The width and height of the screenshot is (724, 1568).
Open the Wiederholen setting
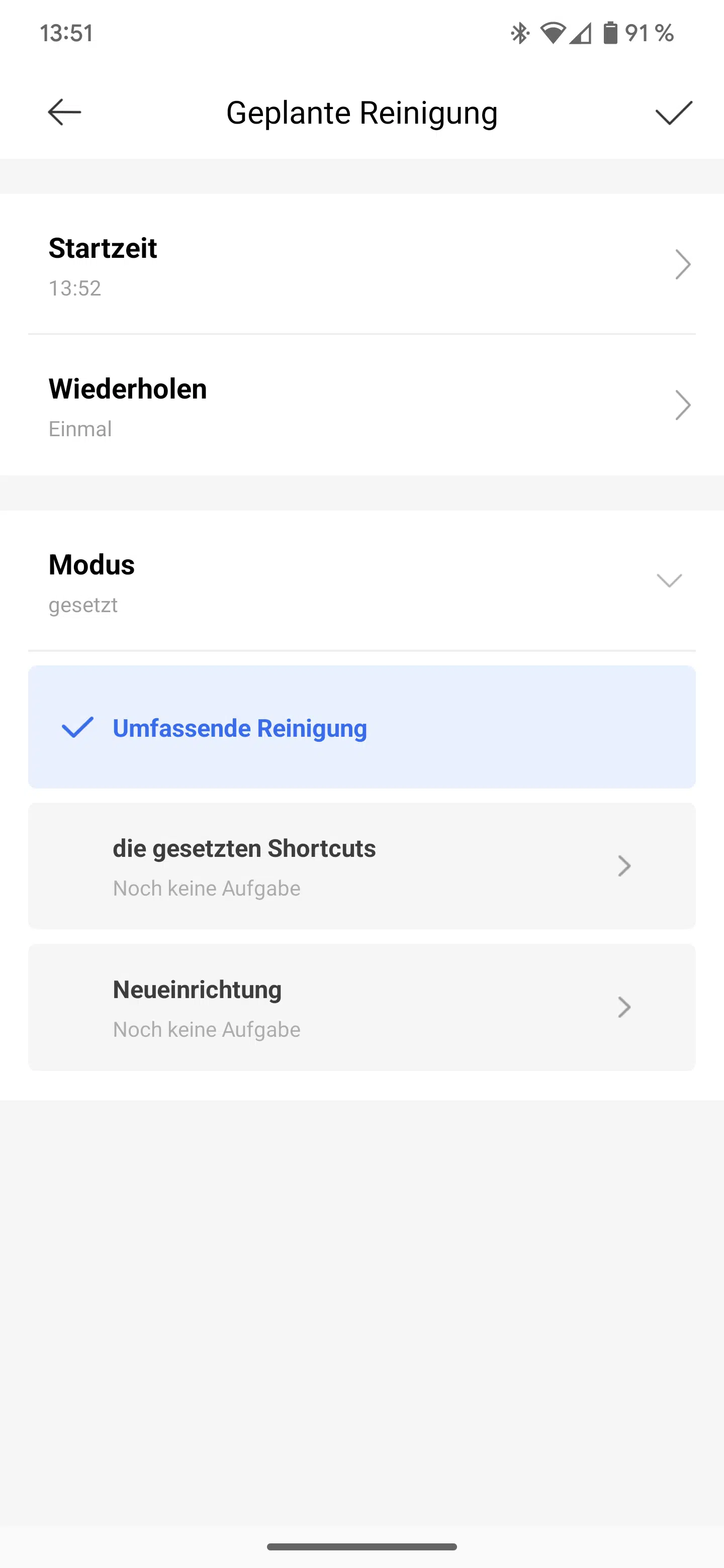[x=361, y=406]
